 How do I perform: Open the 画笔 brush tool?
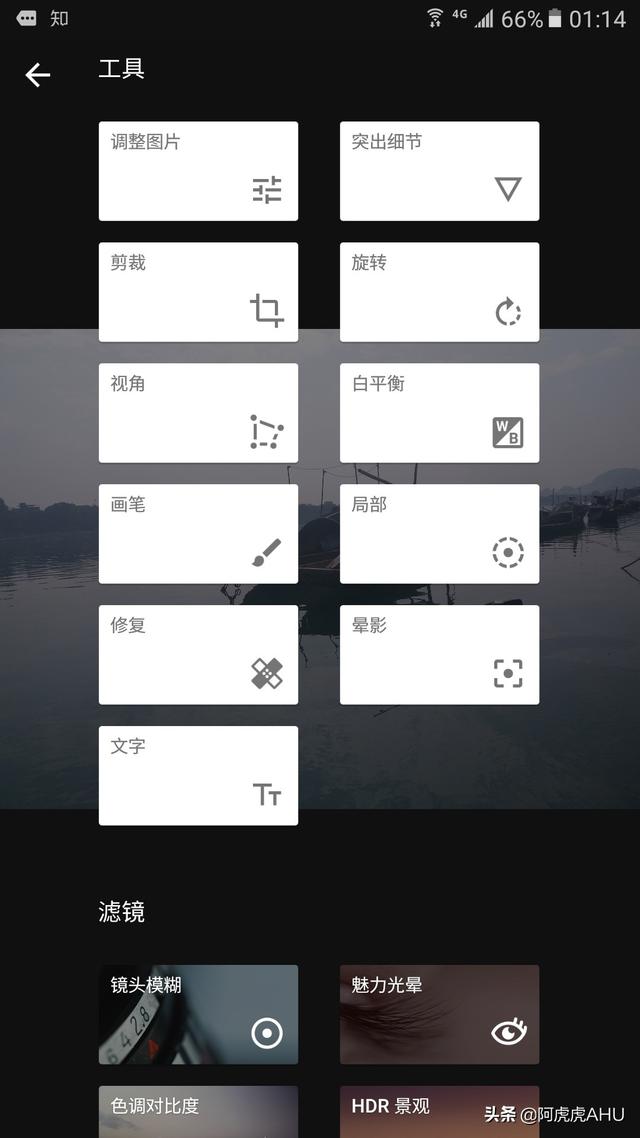[198, 533]
